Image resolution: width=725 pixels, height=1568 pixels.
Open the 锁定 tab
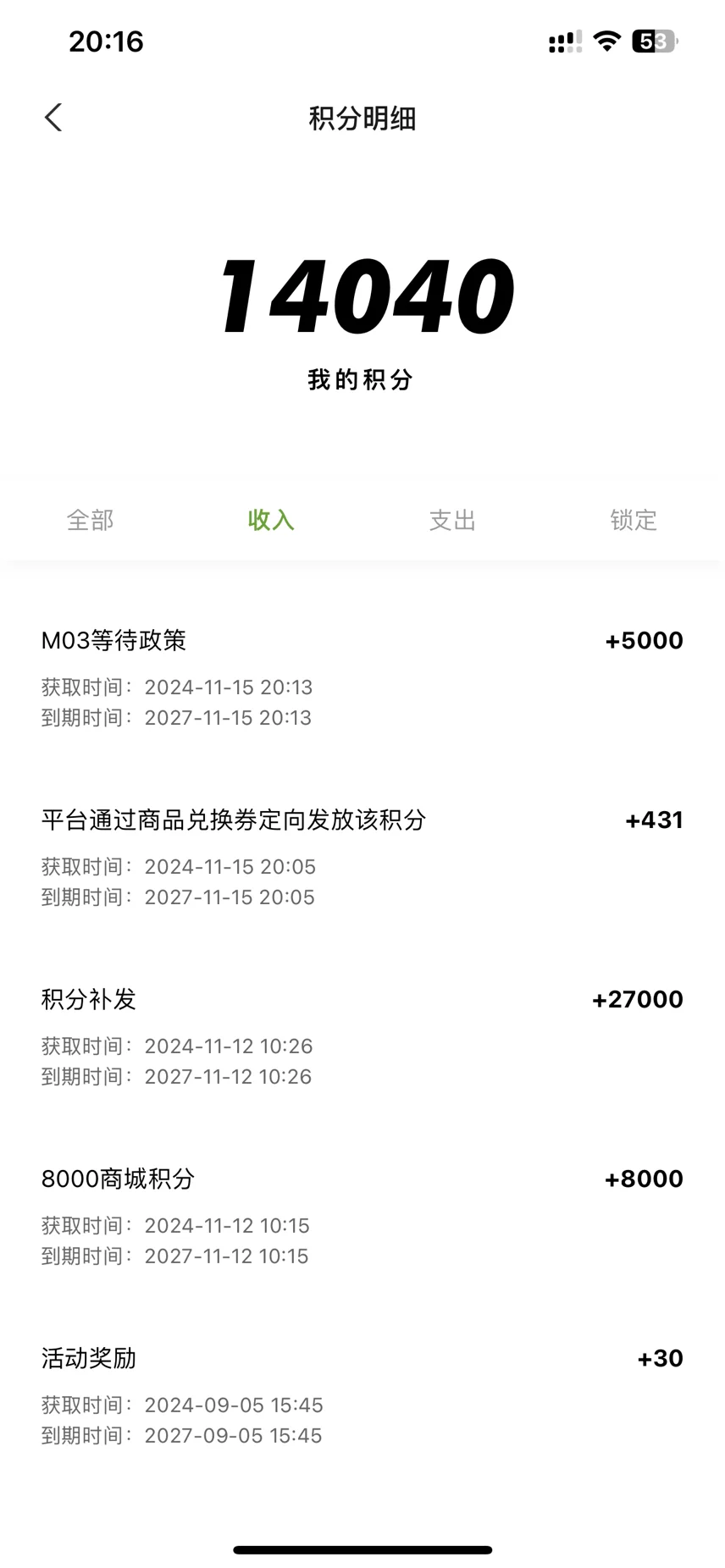(x=634, y=520)
